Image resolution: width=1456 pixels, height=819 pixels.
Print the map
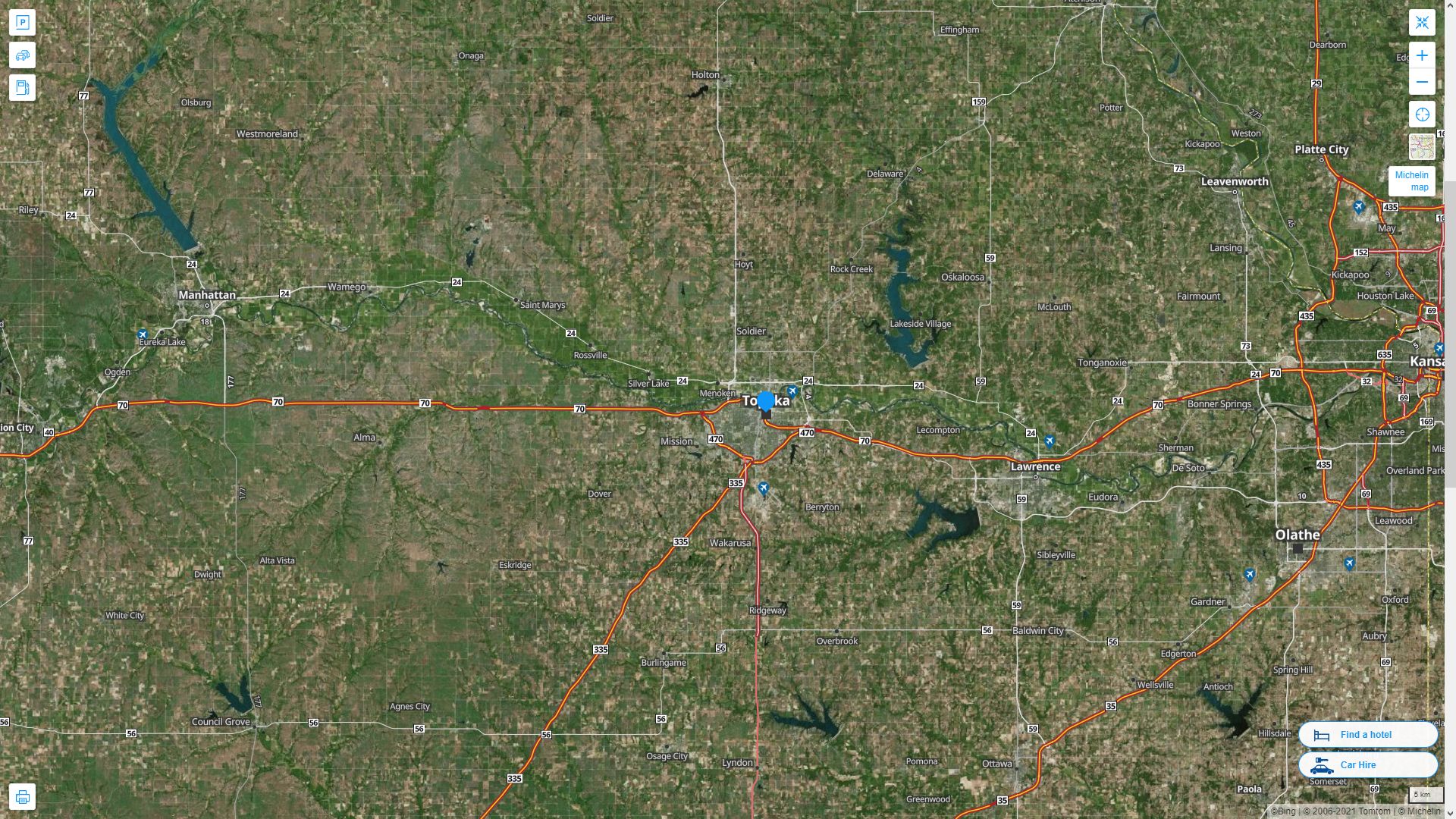(x=22, y=797)
